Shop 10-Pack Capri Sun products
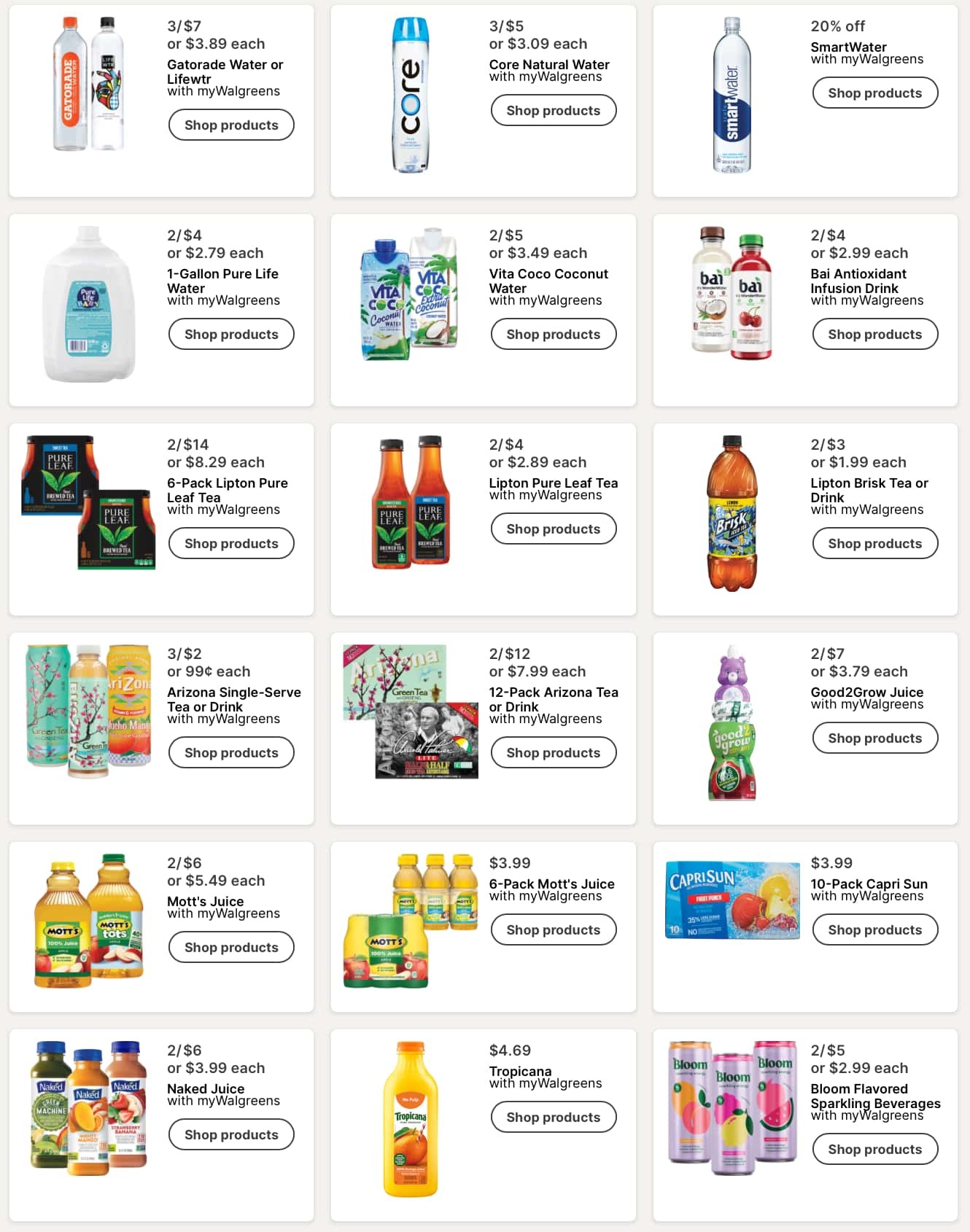Image resolution: width=970 pixels, height=1232 pixels. [x=874, y=929]
